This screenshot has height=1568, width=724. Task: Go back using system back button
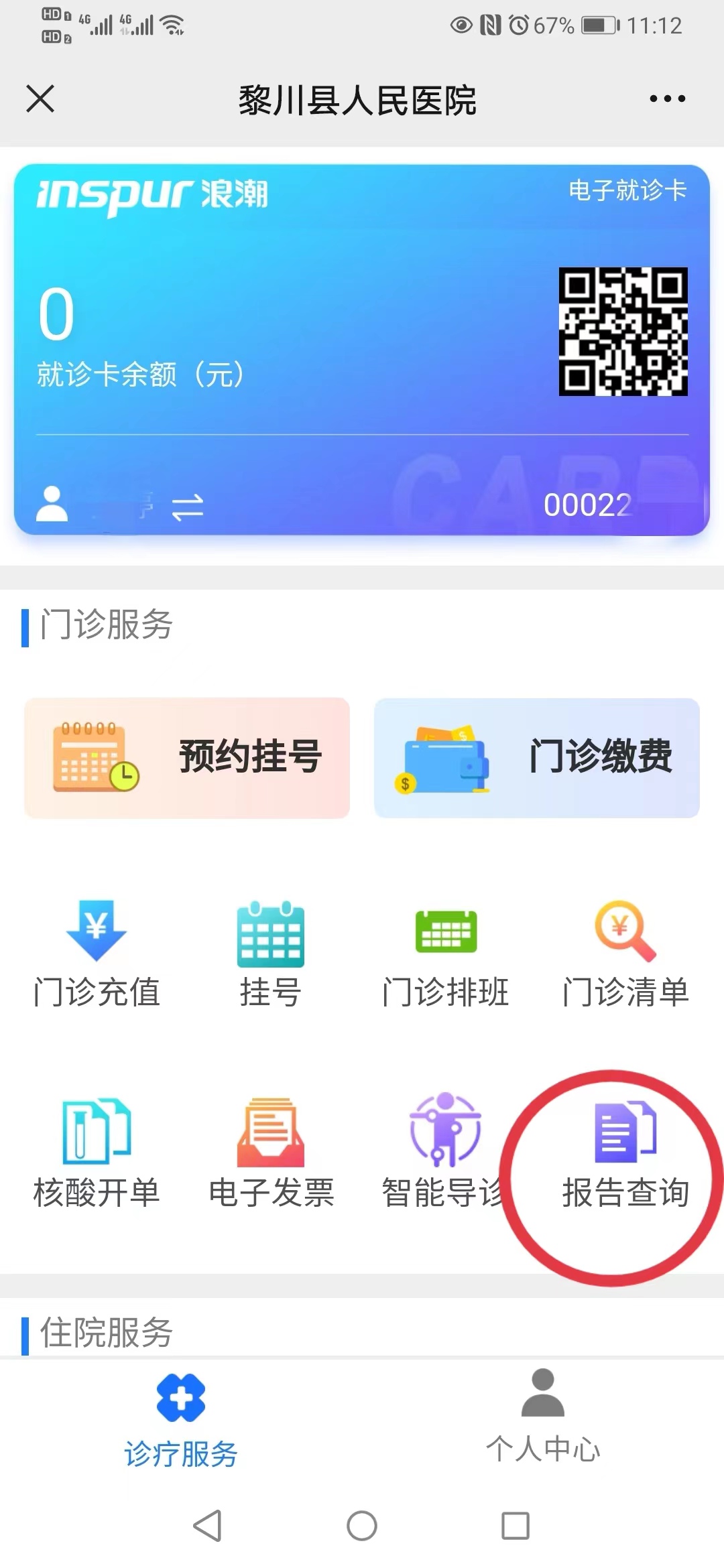click(x=207, y=1526)
